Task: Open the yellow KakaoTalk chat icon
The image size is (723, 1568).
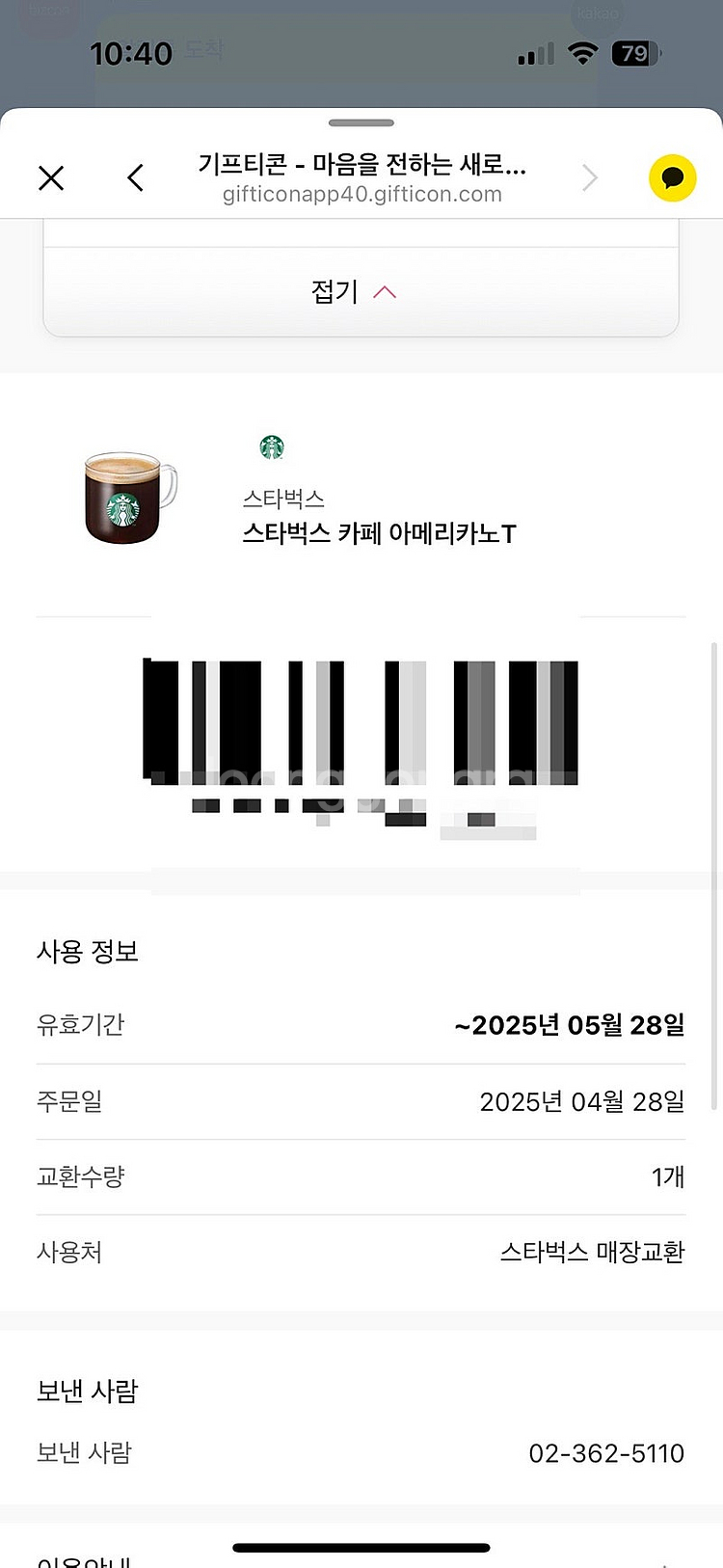Action: (x=672, y=177)
